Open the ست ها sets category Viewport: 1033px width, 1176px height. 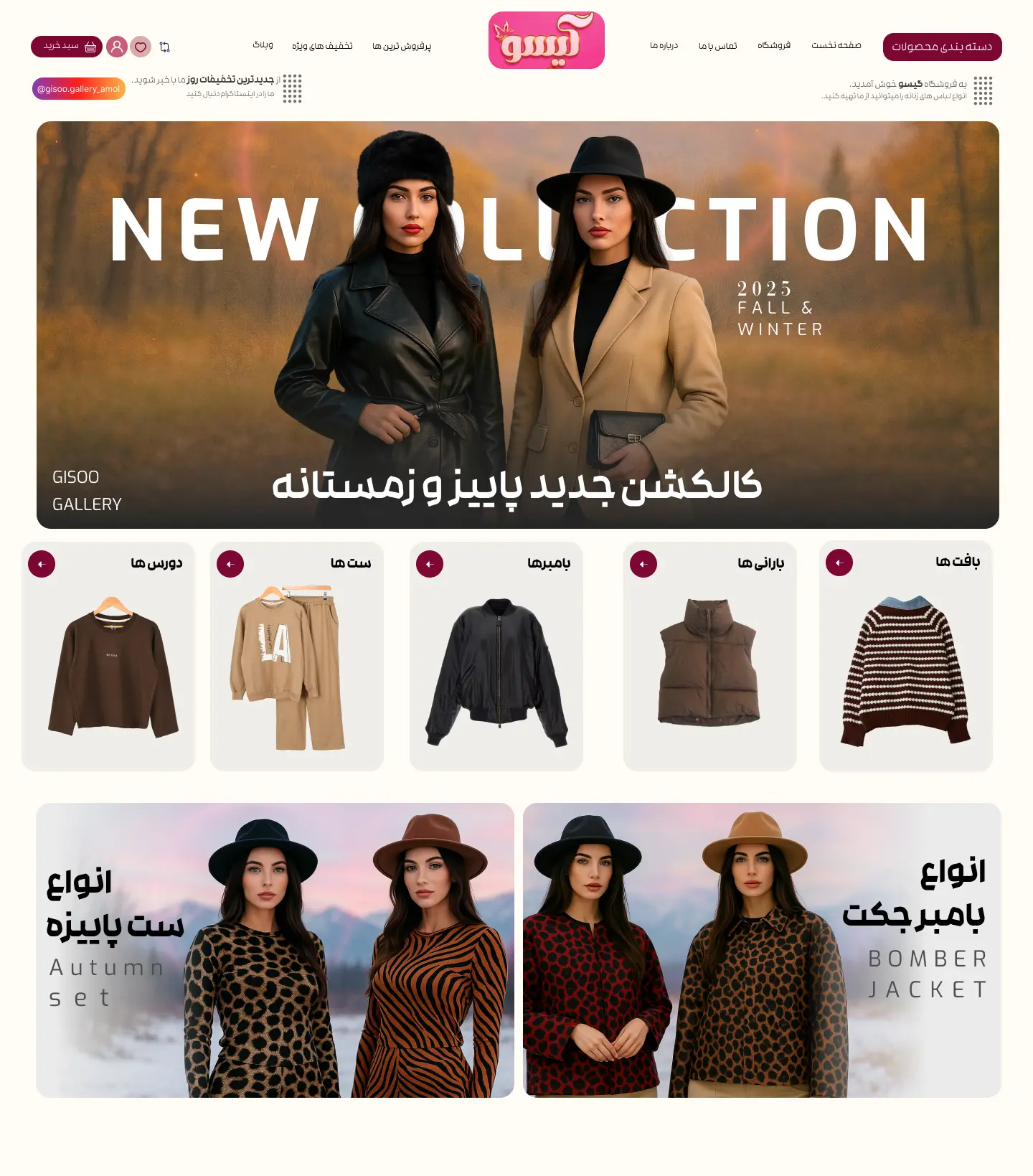tap(296, 656)
